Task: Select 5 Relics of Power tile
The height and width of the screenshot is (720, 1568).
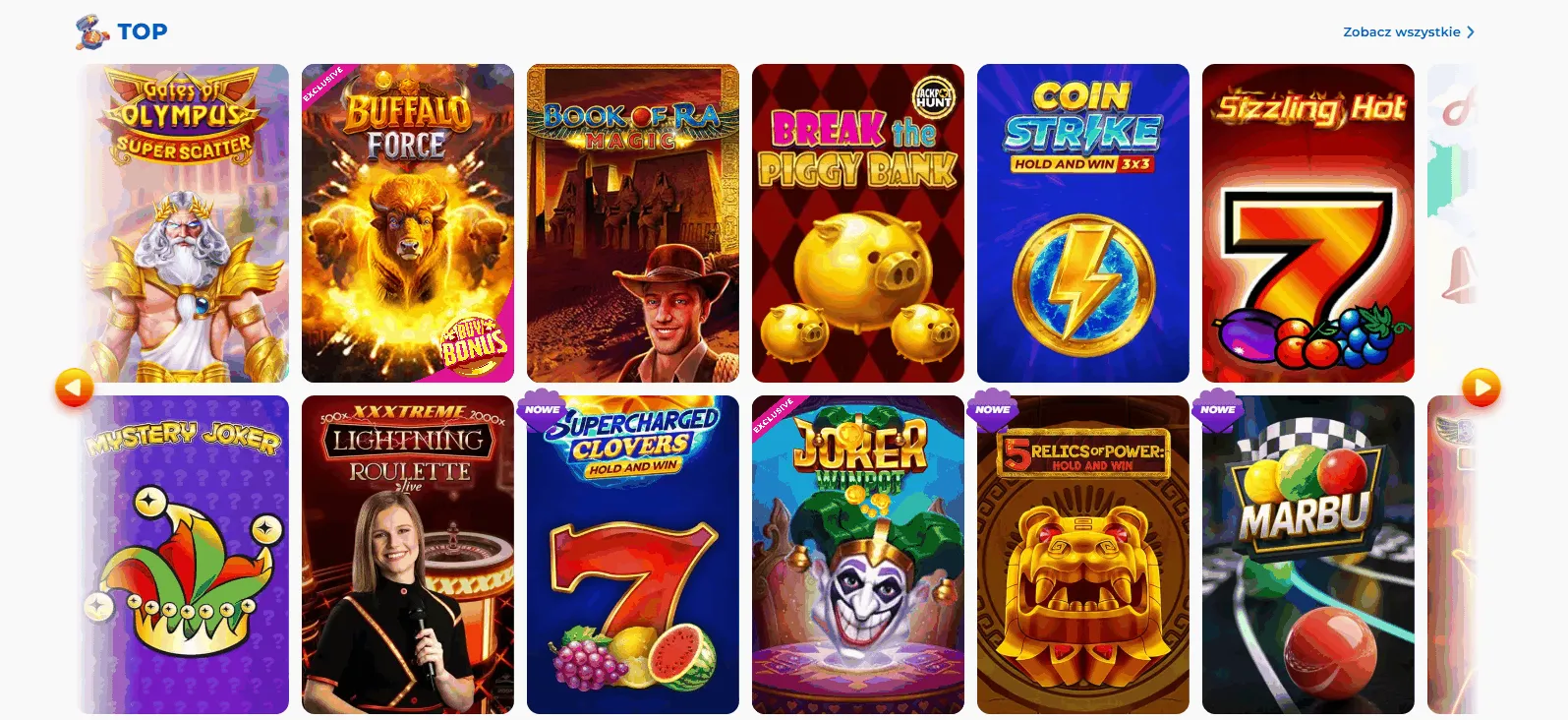Action: pos(1082,555)
